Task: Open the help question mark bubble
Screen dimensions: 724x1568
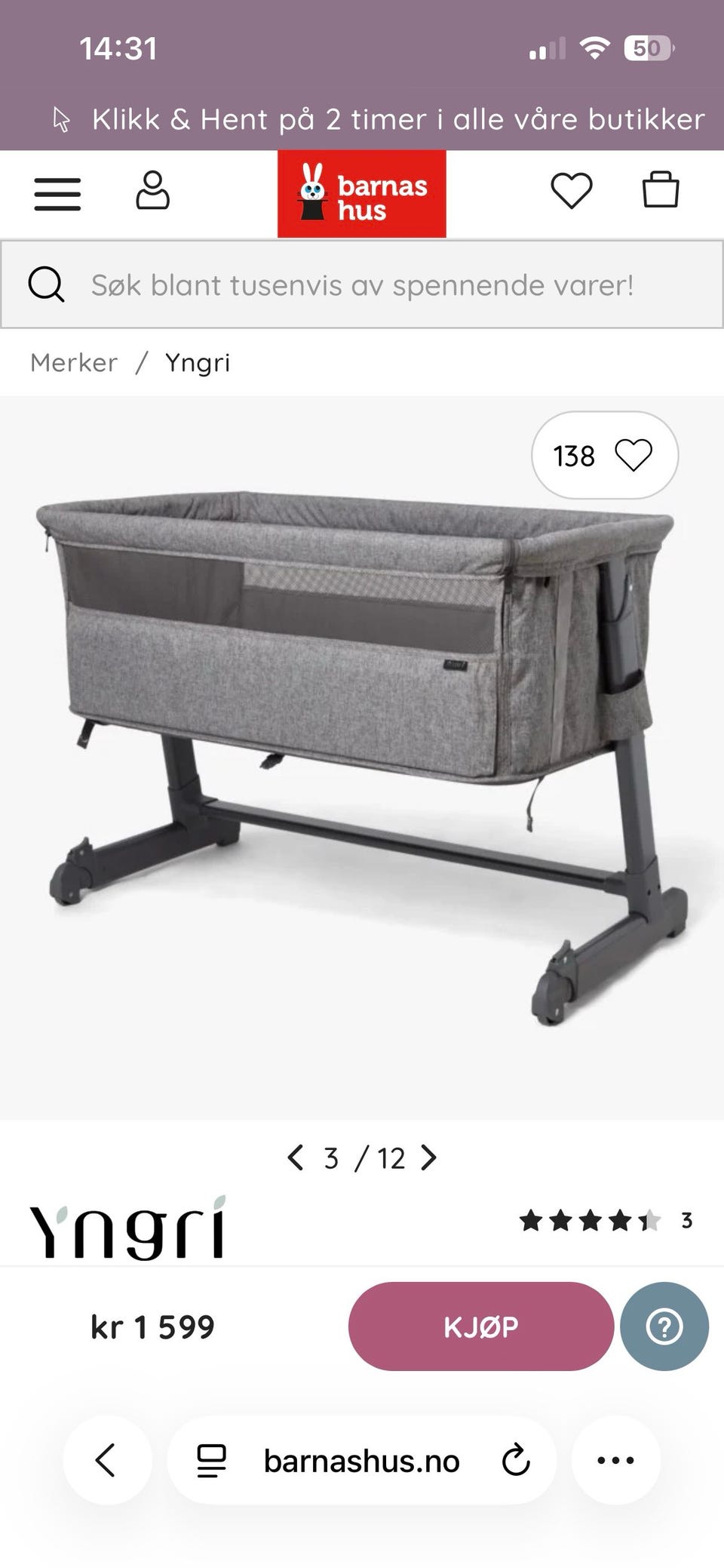Action: click(x=664, y=1326)
